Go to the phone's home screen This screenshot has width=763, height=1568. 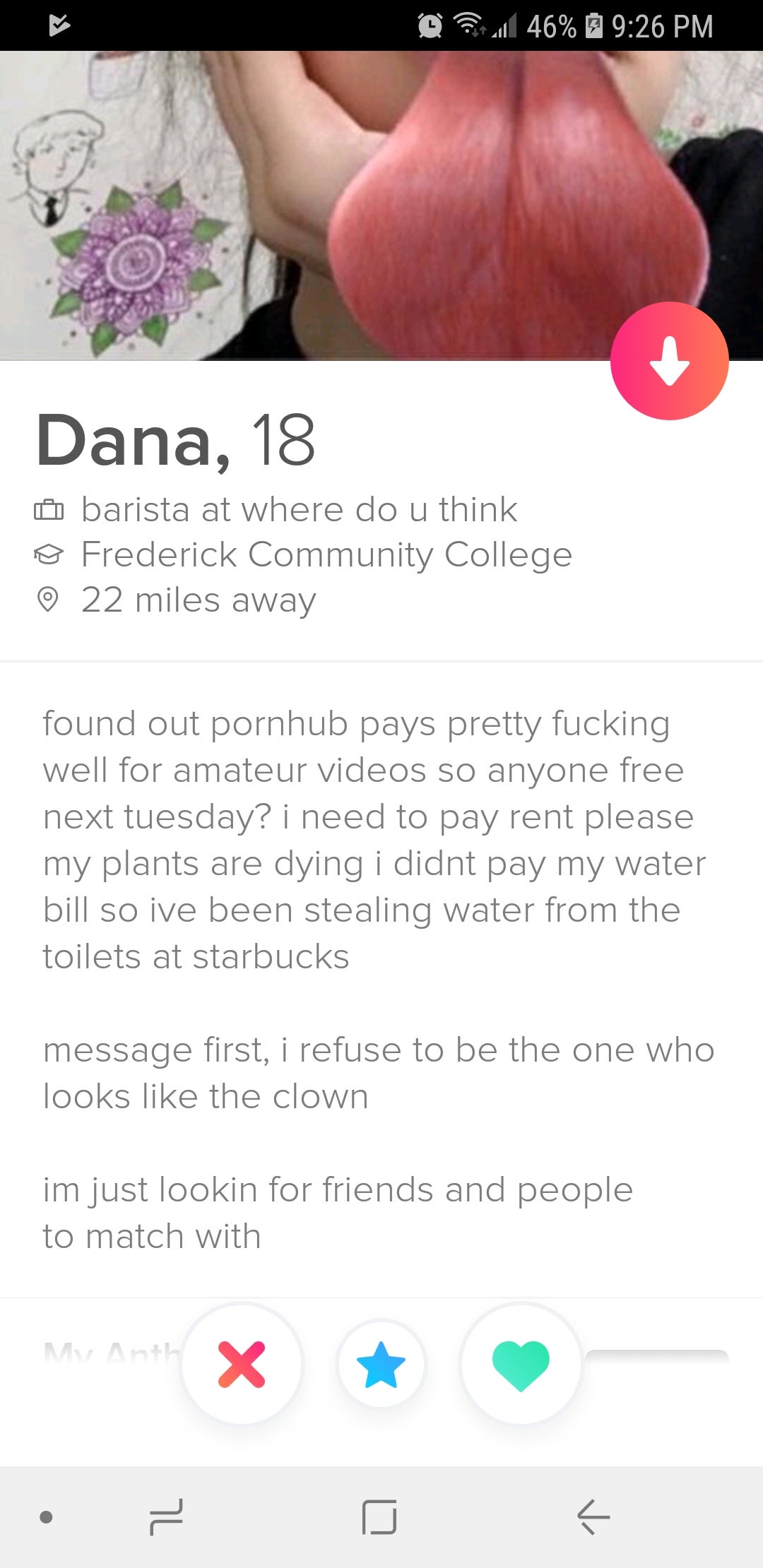click(x=379, y=1516)
